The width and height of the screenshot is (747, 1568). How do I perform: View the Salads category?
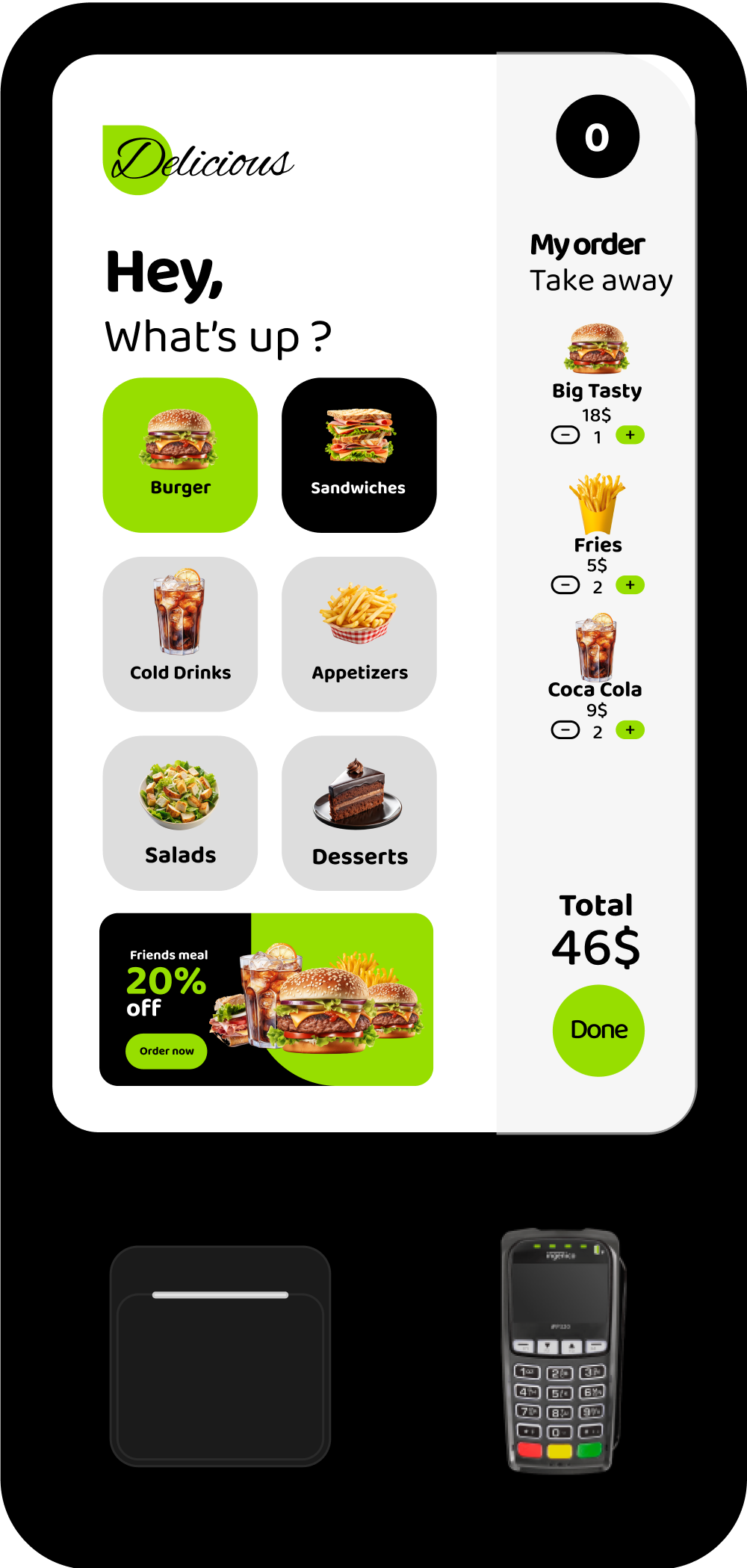click(x=180, y=812)
